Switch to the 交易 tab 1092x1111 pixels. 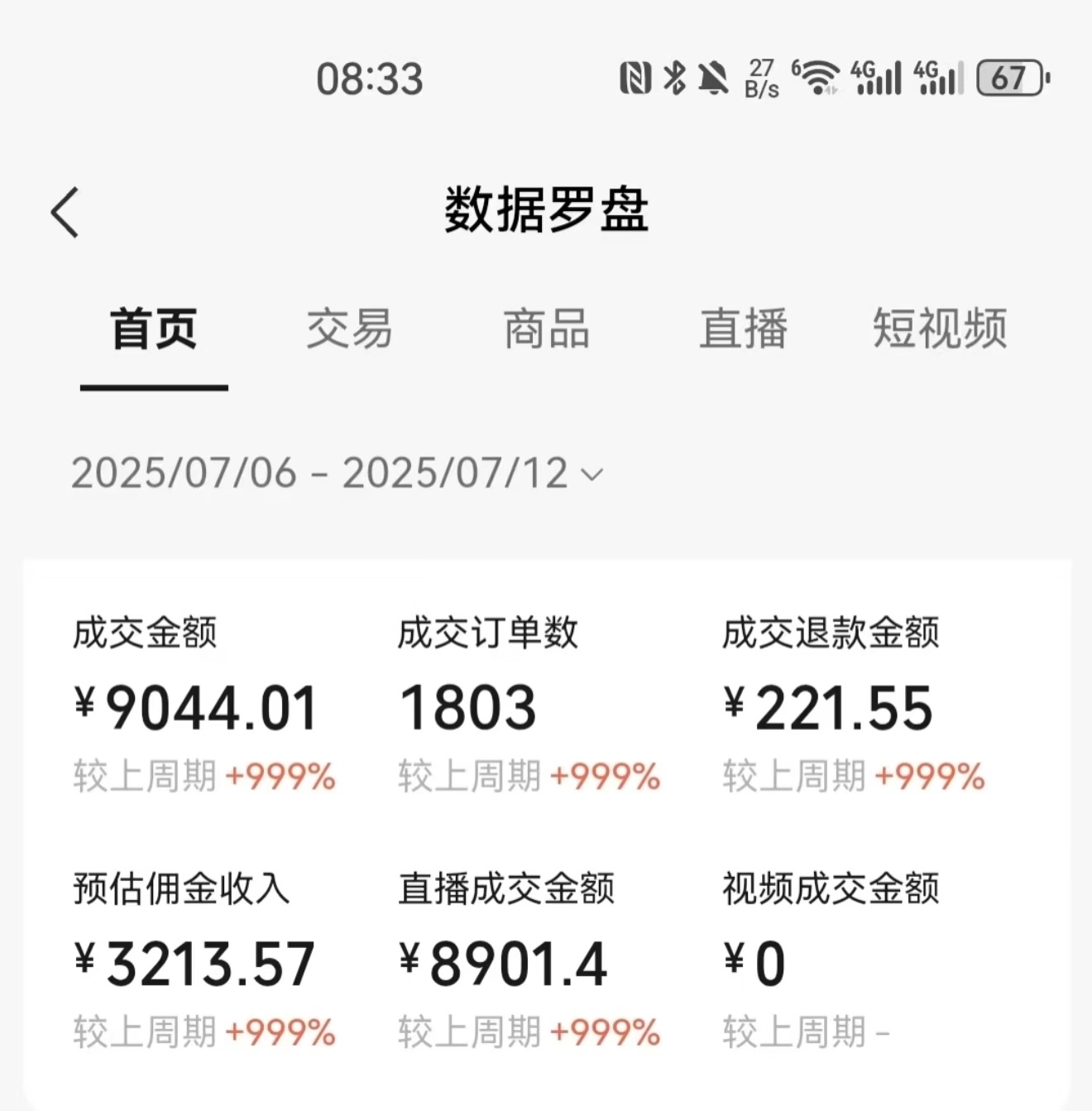[x=349, y=329]
